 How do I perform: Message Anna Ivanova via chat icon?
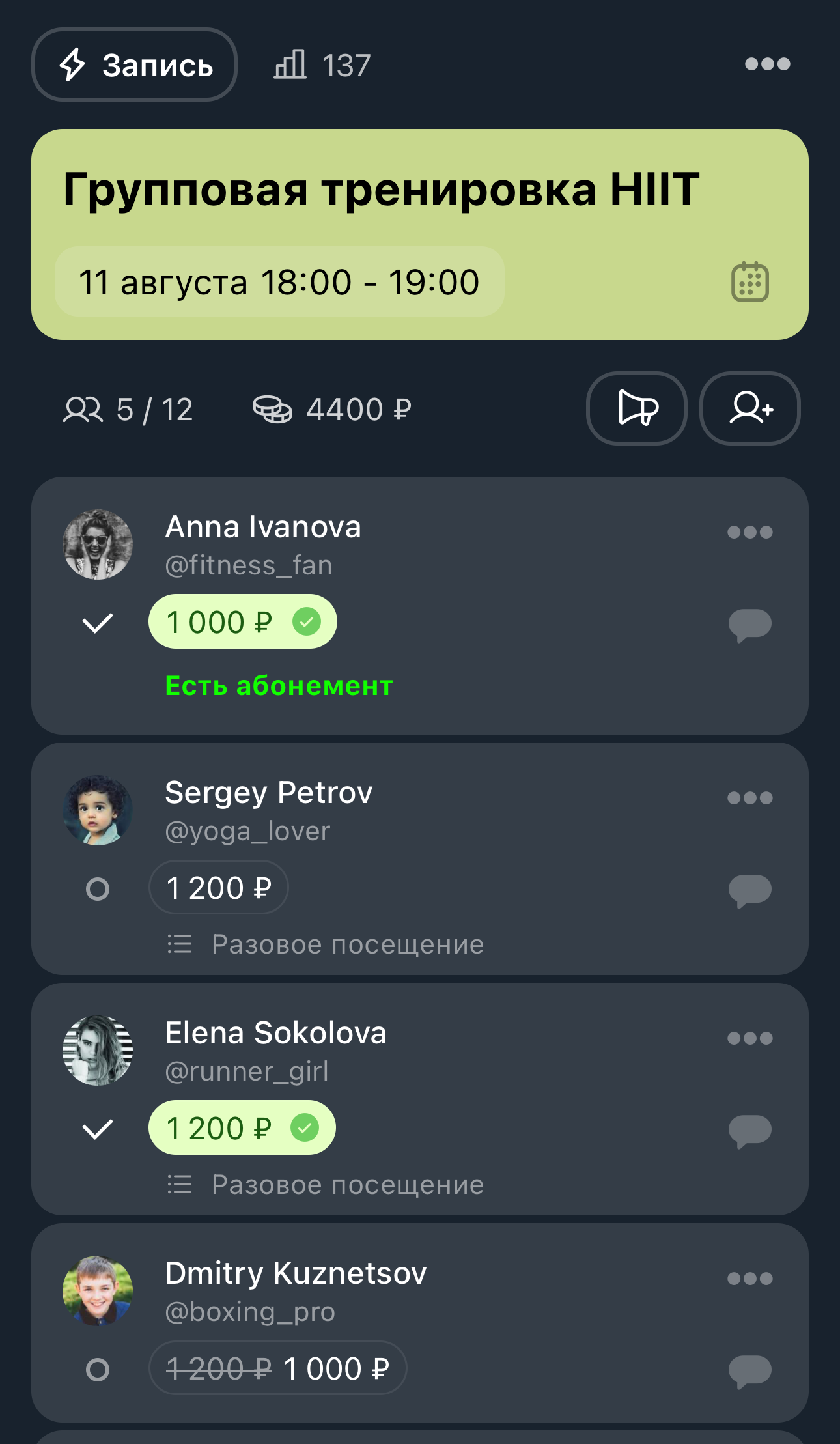[x=749, y=624]
